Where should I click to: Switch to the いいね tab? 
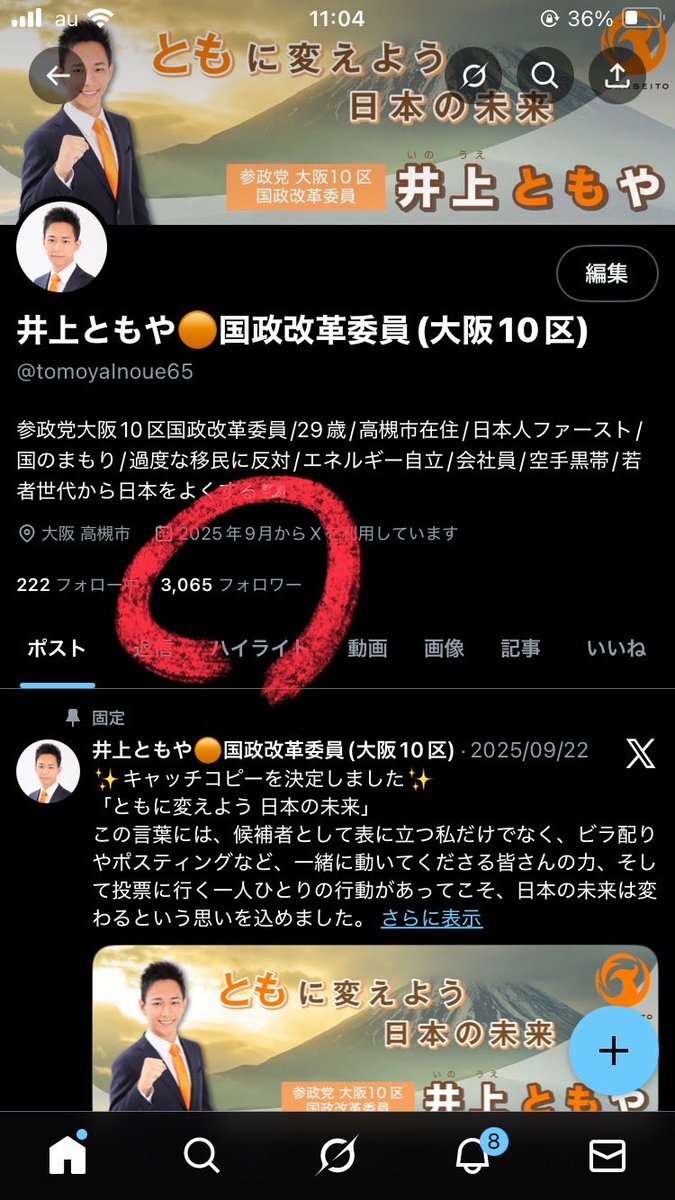[616, 648]
